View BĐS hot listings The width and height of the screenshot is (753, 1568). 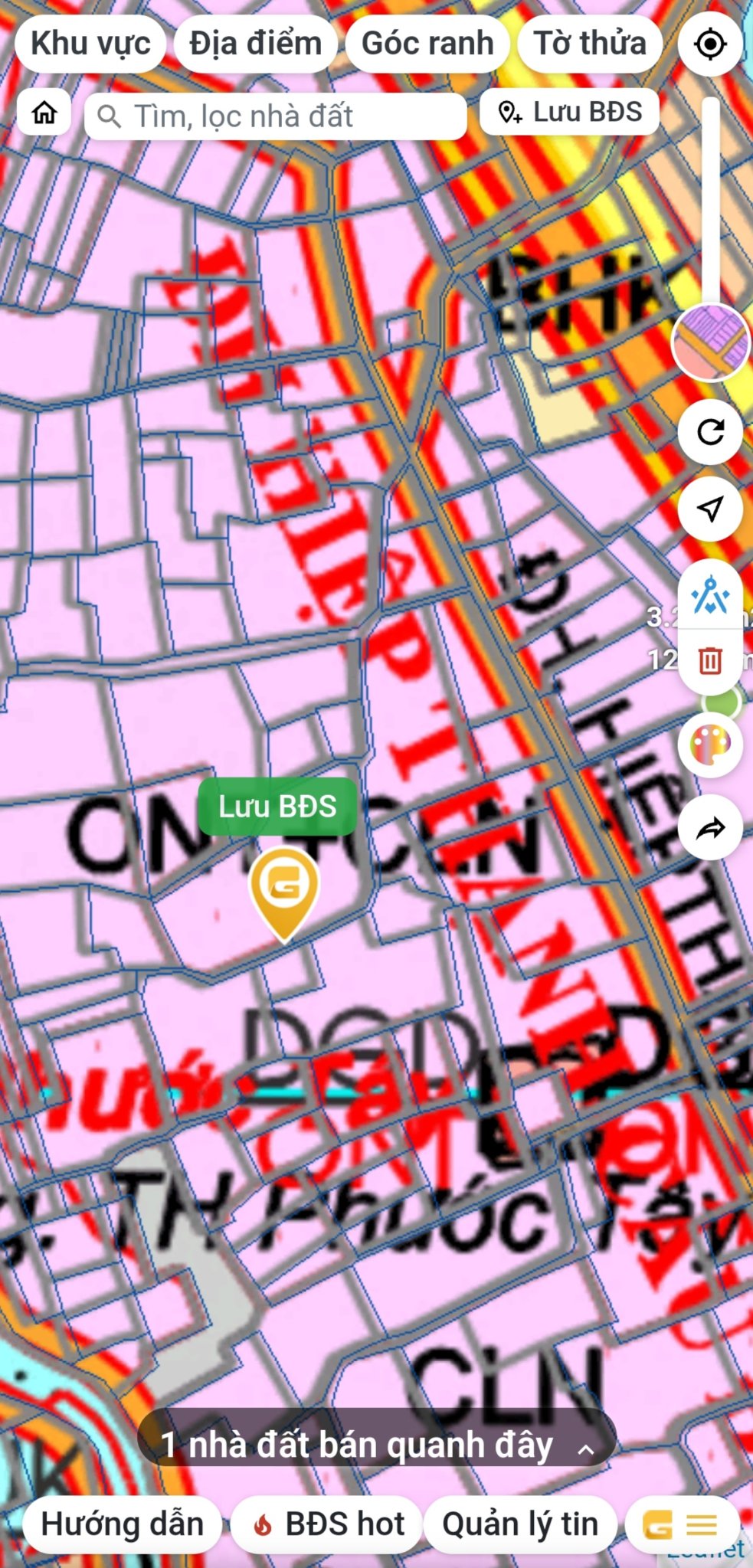[328, 1524]
